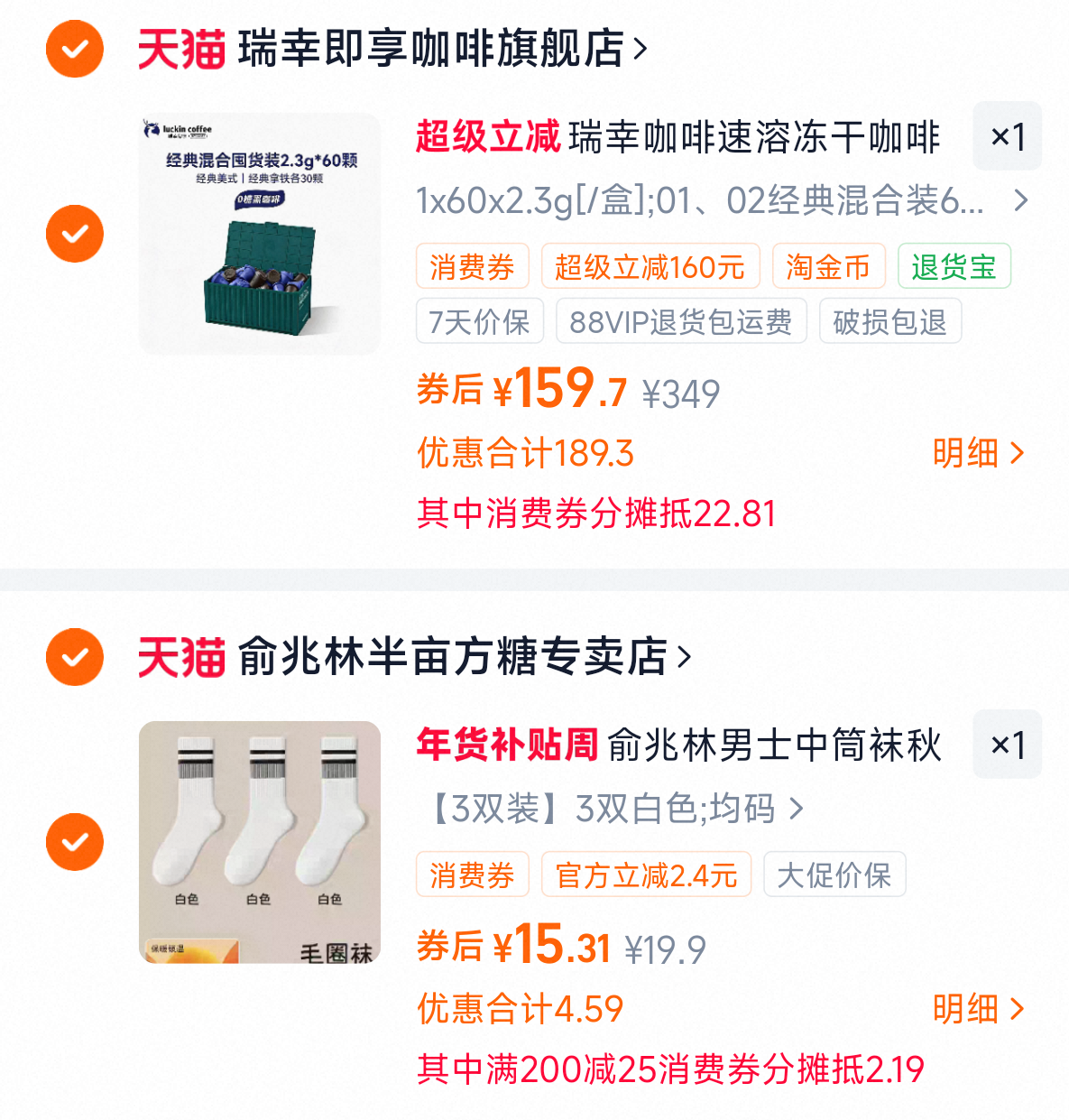1069x1120 pixels.
Task: Deselect the 瑞幸咖啡速溶冻干咖啡 item checkbox
Action: coord(75,234)
